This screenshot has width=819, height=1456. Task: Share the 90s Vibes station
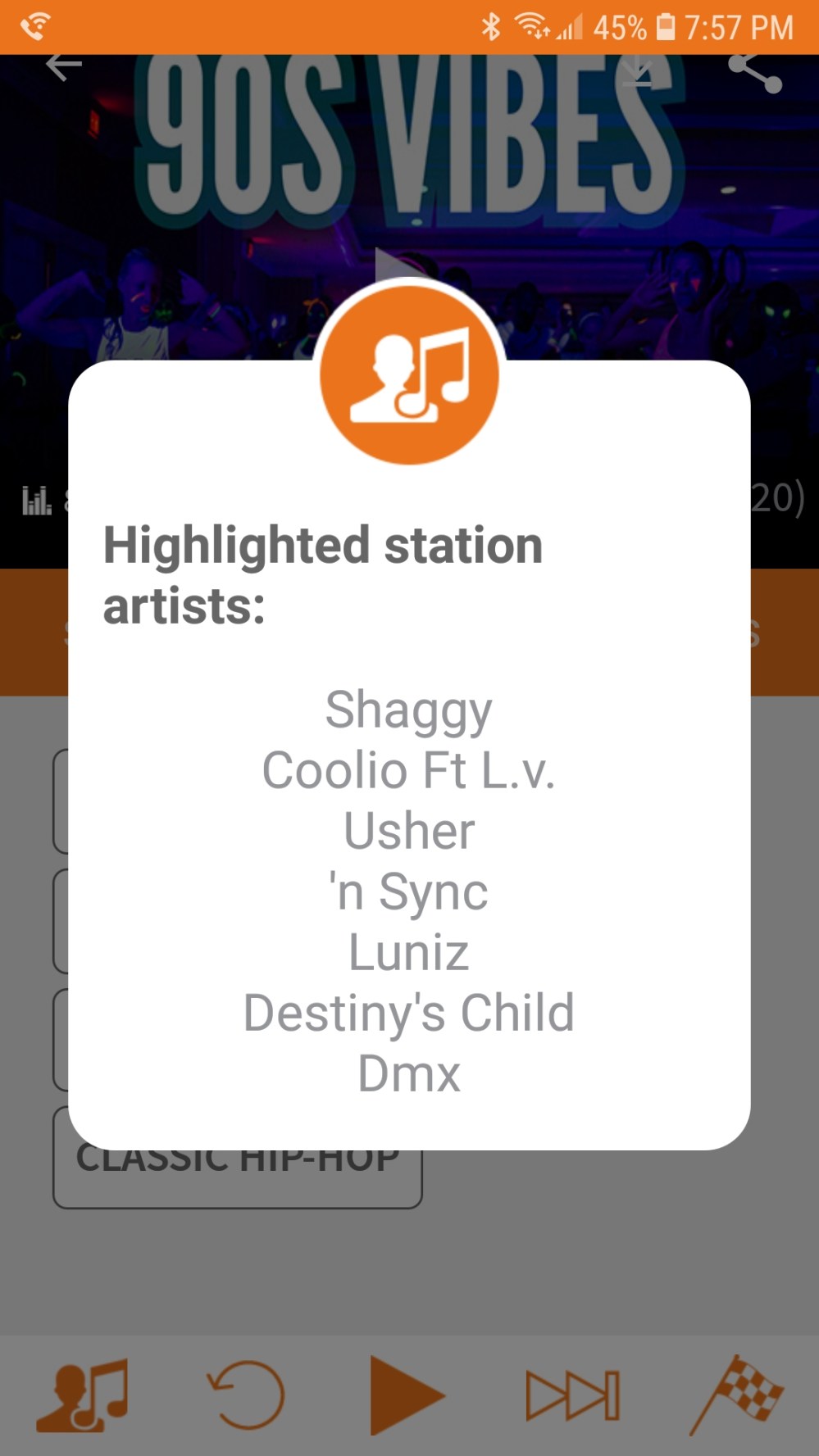[x=754, y=72]
